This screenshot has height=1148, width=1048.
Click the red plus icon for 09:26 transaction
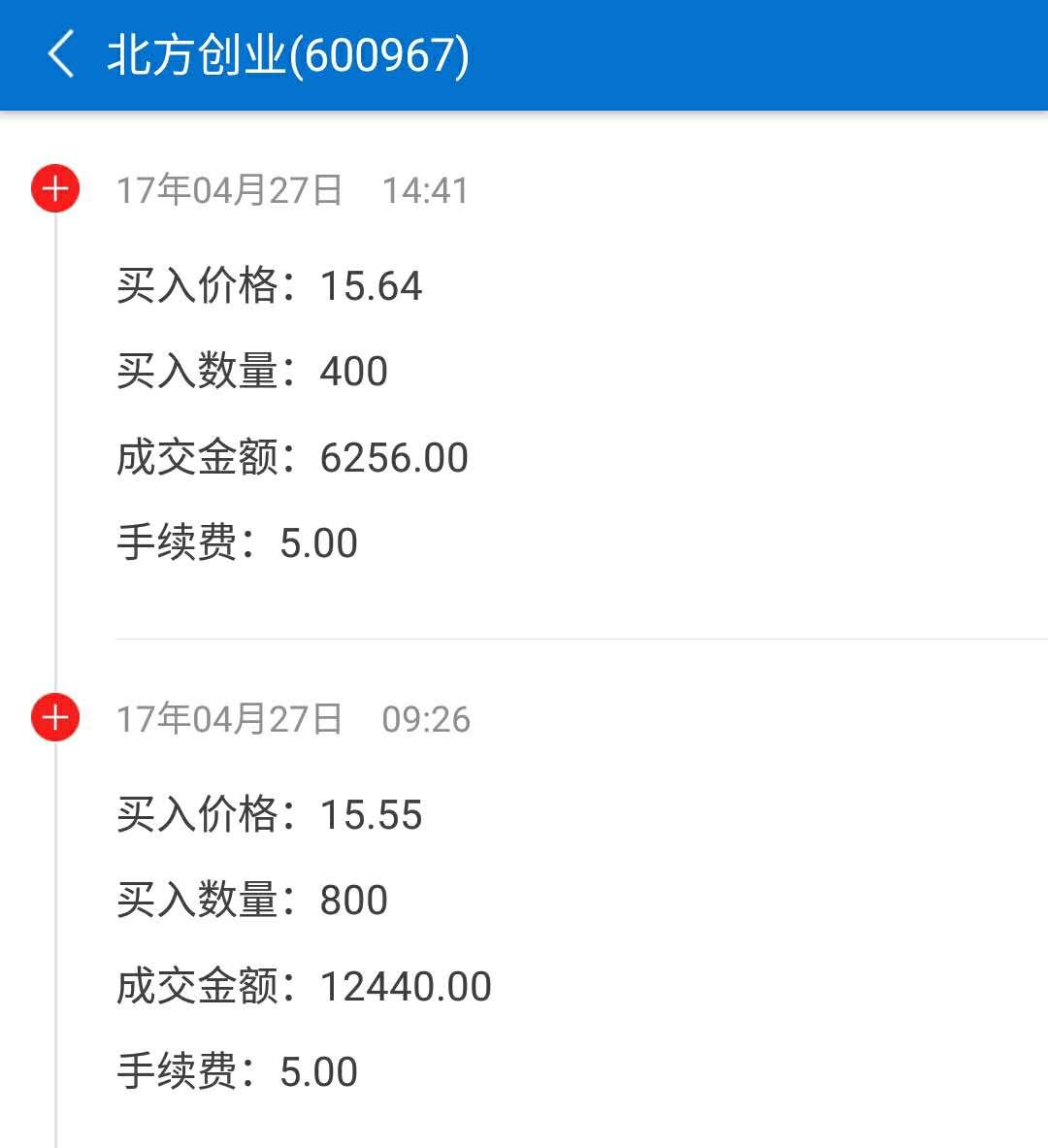pos(54,719)
